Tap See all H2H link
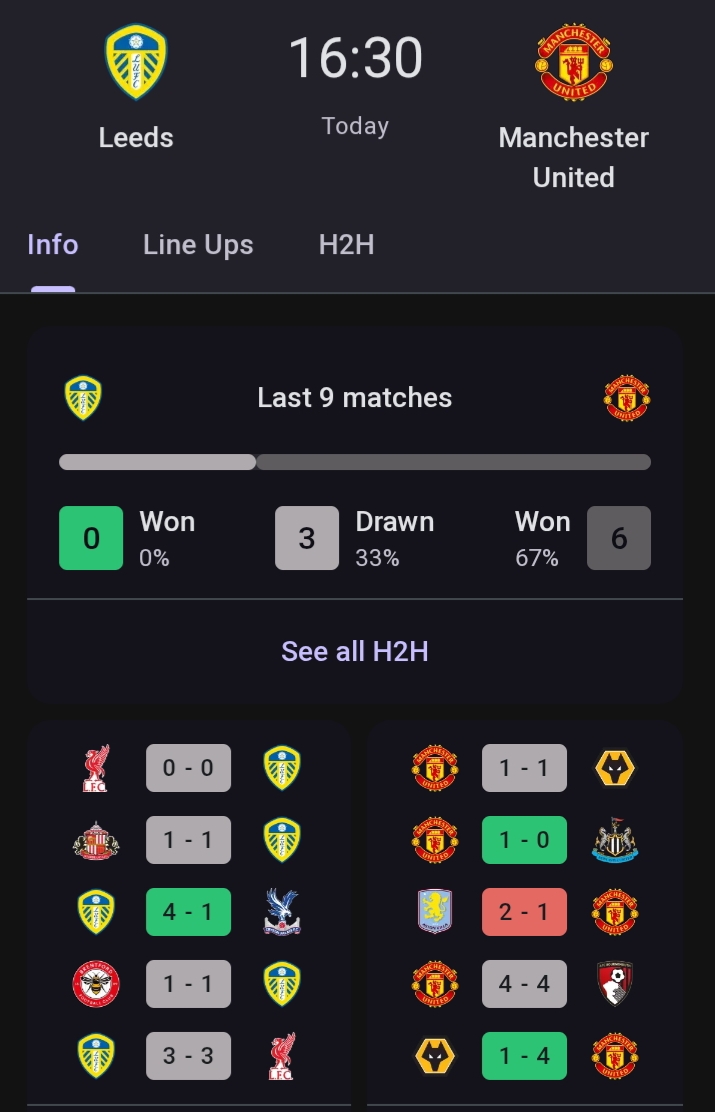715x1112 pixels. tap(355, 651)
